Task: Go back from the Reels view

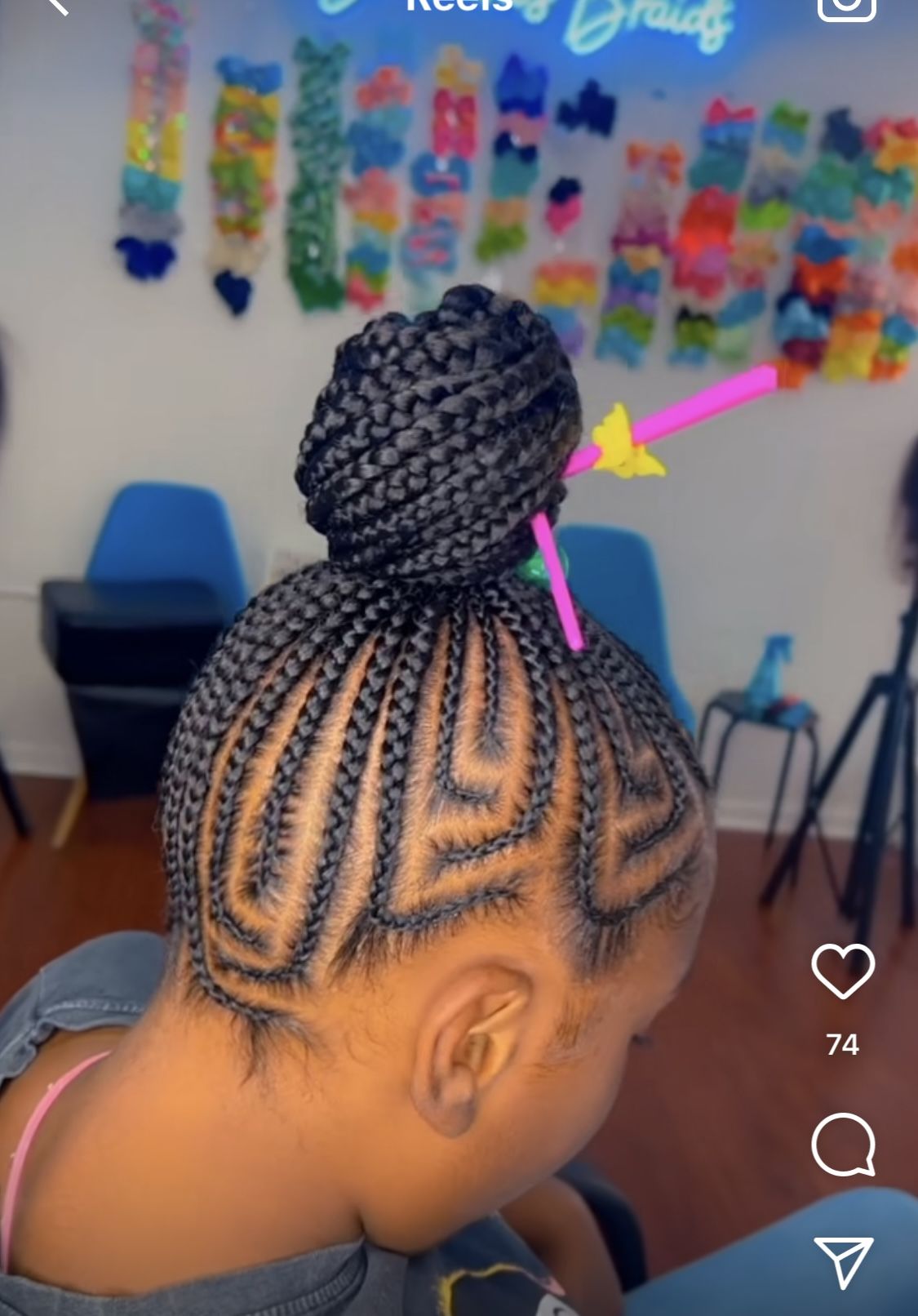Action: 57,5
